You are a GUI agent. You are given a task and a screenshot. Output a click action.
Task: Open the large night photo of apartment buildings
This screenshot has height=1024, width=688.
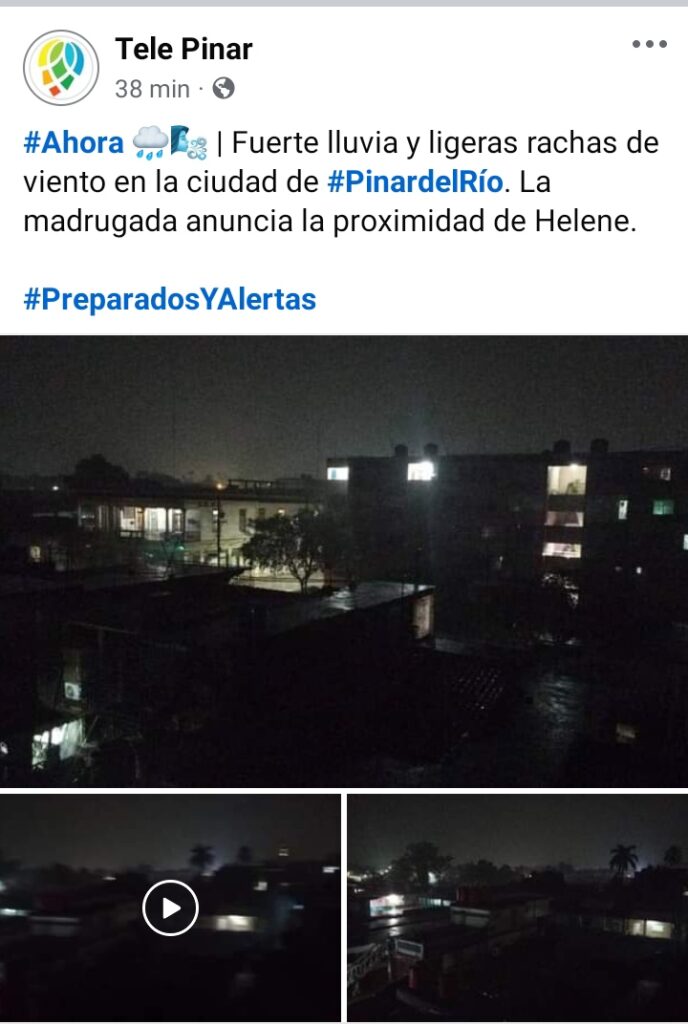(344, 560)
